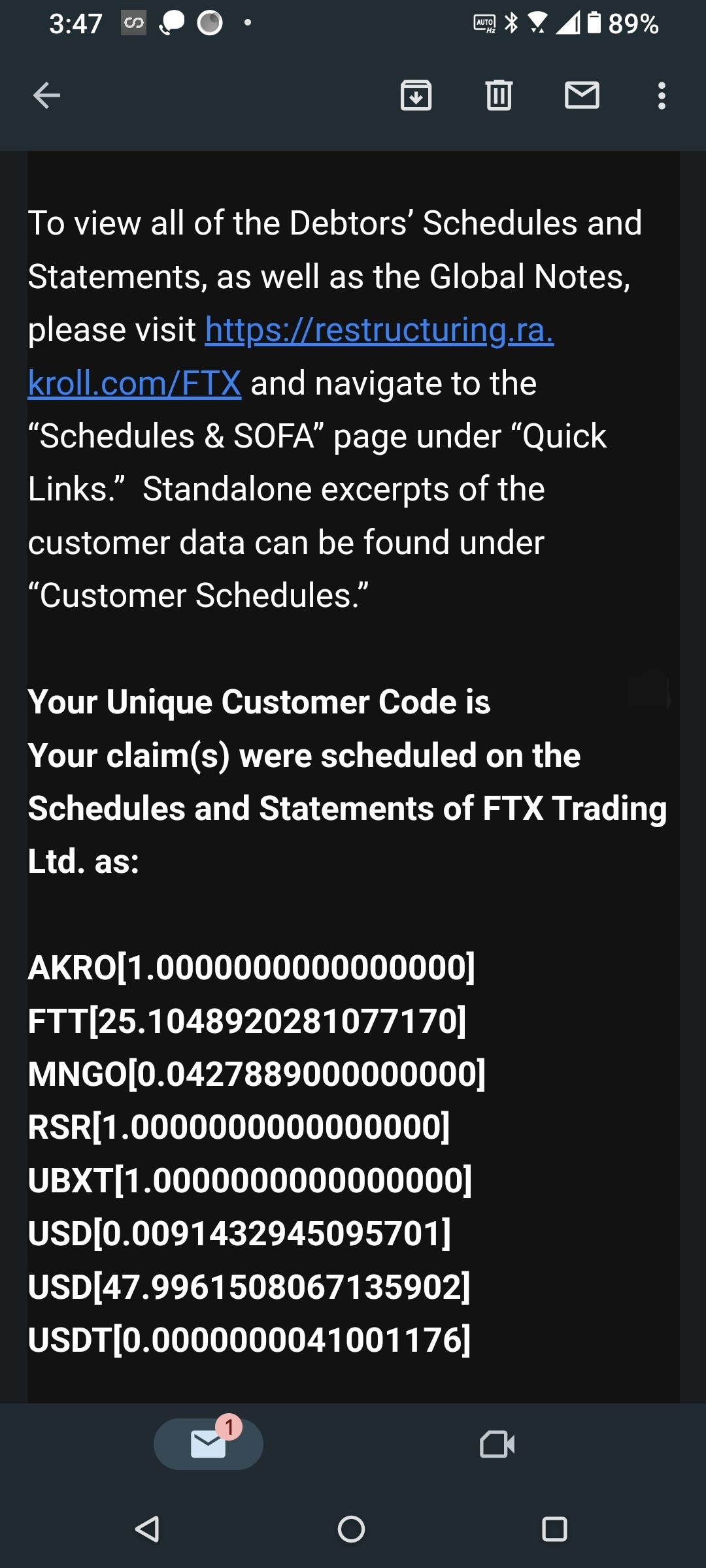Delete this email
Viewport: 706px width, 1568px height.
click(499, 95)
